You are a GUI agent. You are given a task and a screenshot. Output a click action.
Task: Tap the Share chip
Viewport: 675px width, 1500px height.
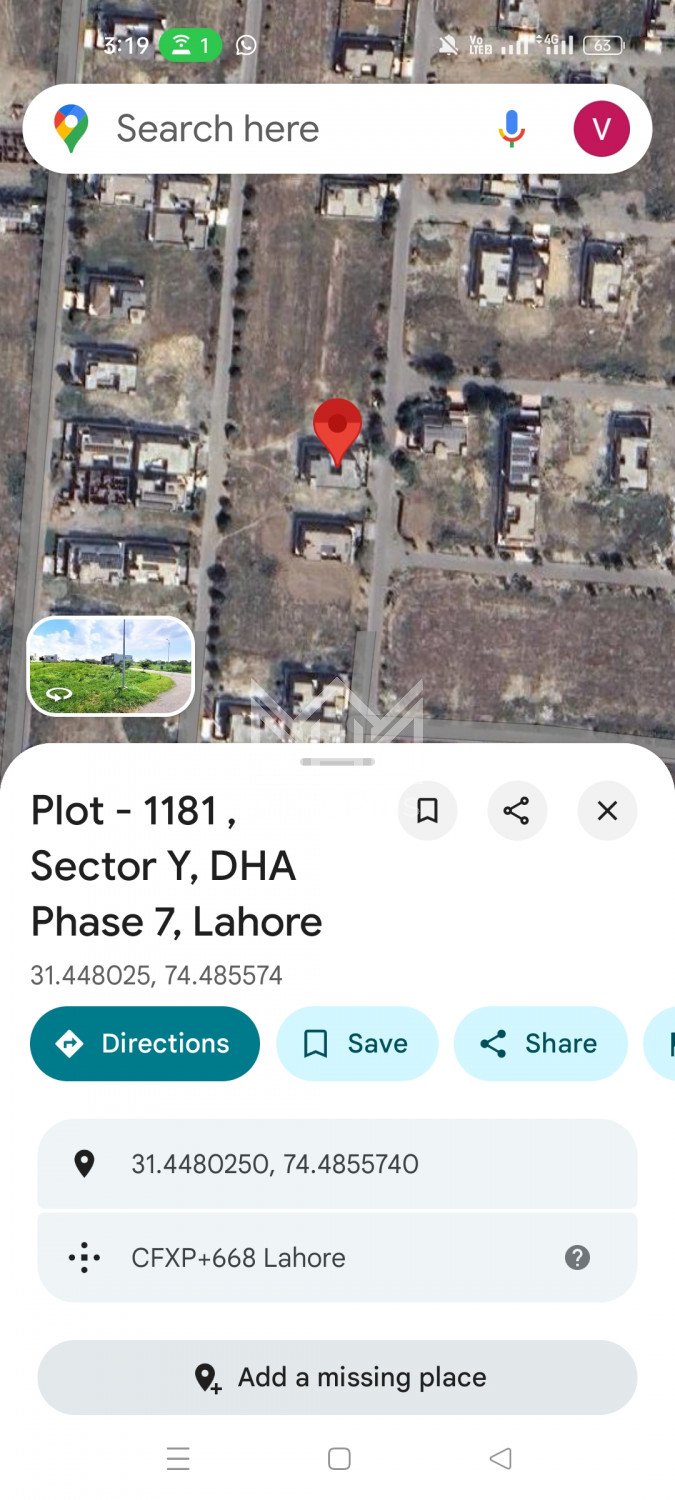[x=541, y=1044]
